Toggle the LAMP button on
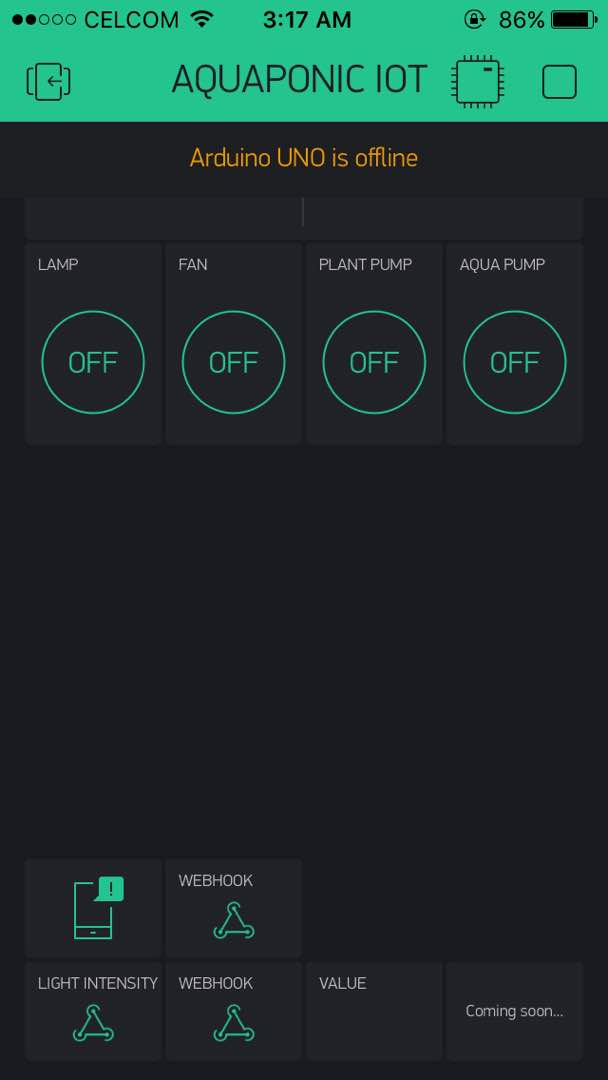Image resolution: width=608 pixels, height=1080 pixels. (x=93, y=362)
